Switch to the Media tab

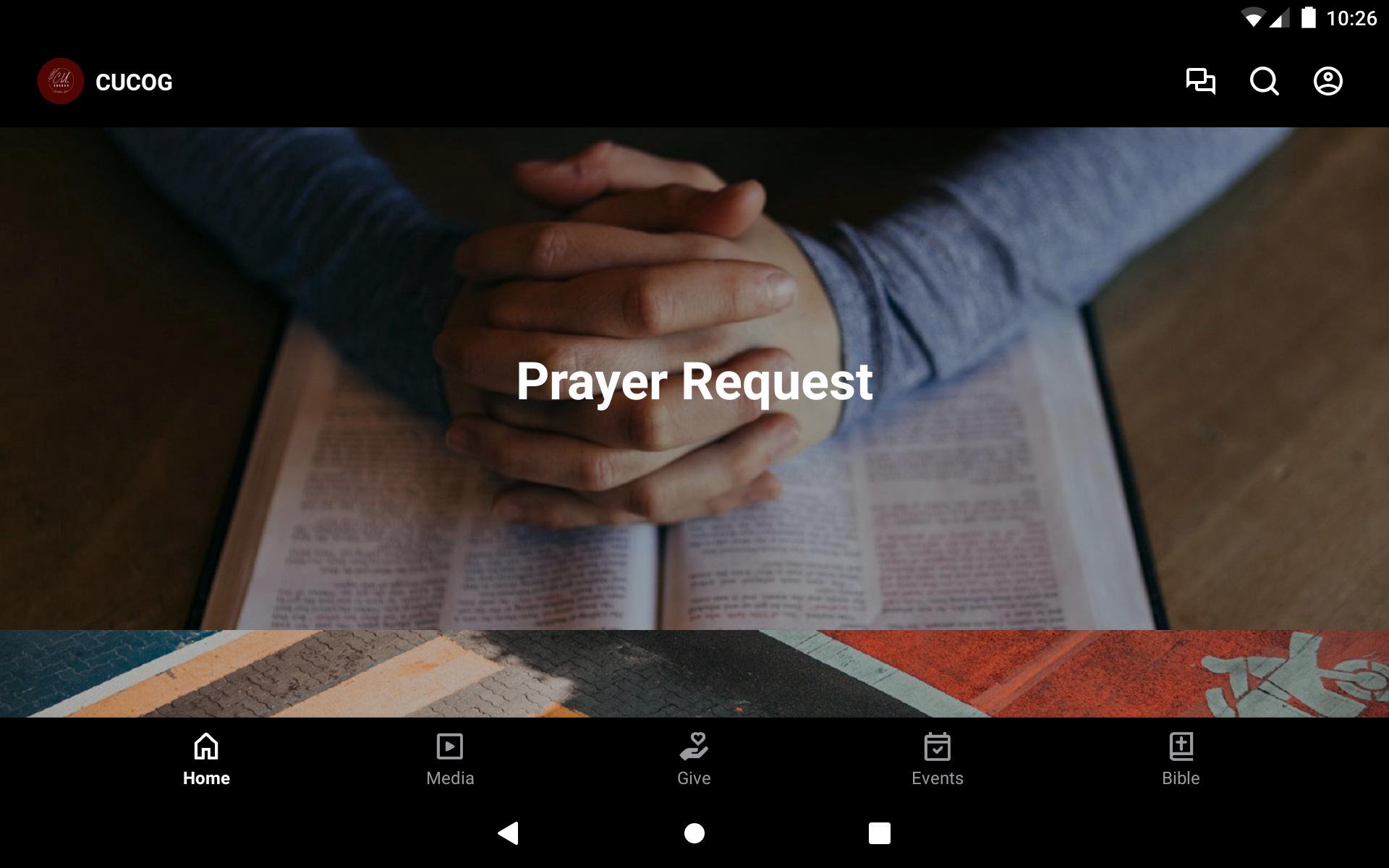(450, 759)
